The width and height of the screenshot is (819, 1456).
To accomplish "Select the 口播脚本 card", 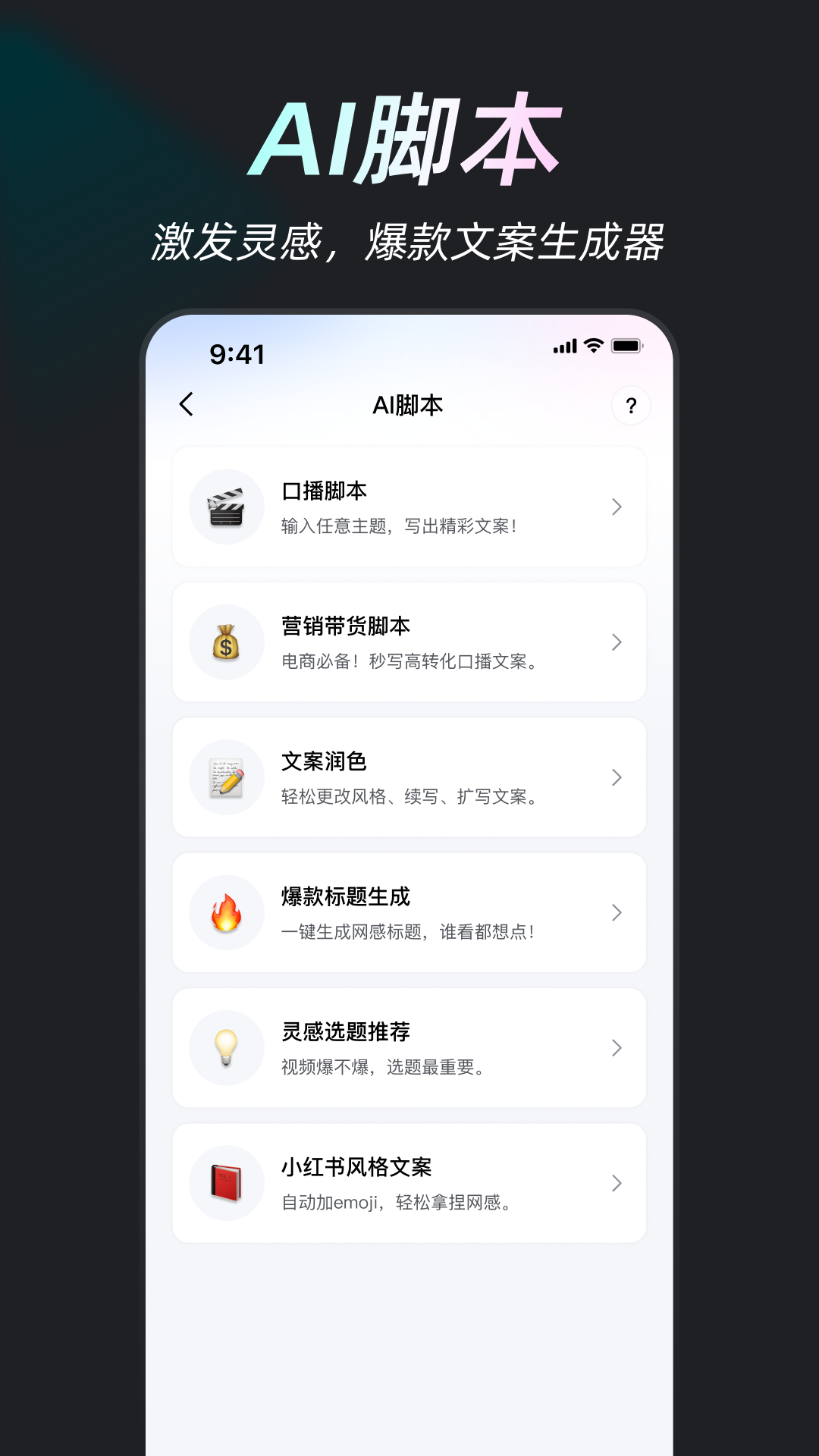I will [409, 507].
